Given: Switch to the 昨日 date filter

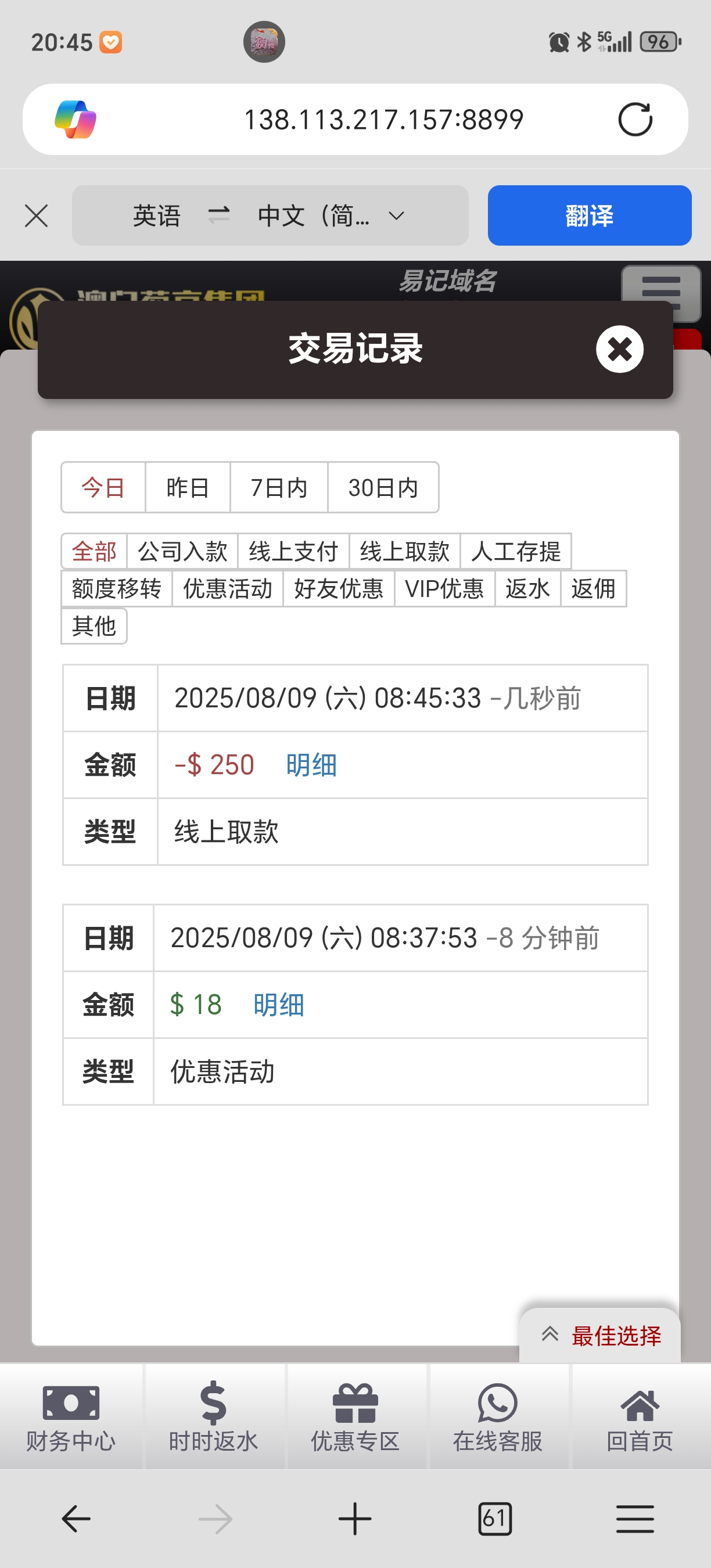Looking at the screenshot, I should coord(188,488).
